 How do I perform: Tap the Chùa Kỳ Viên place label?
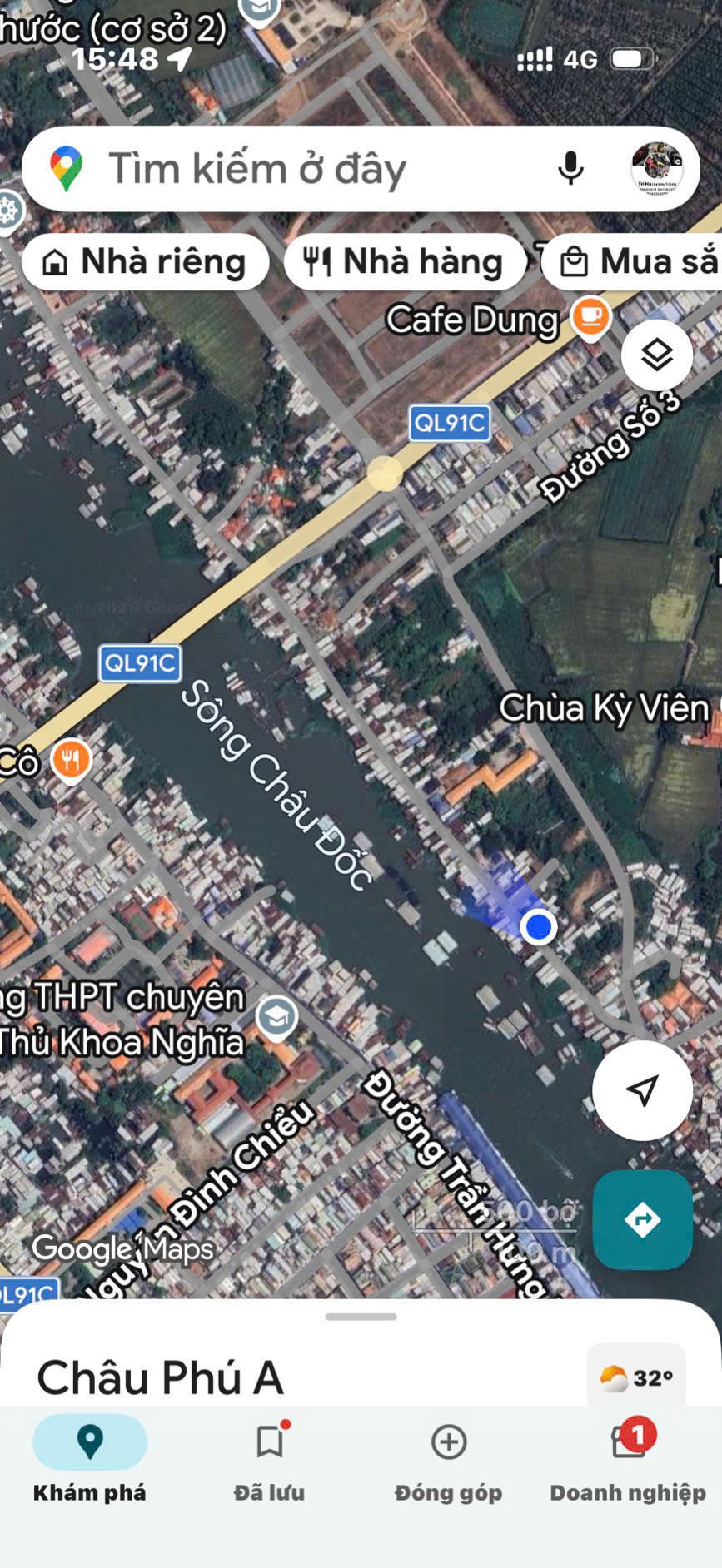point(604,709)
